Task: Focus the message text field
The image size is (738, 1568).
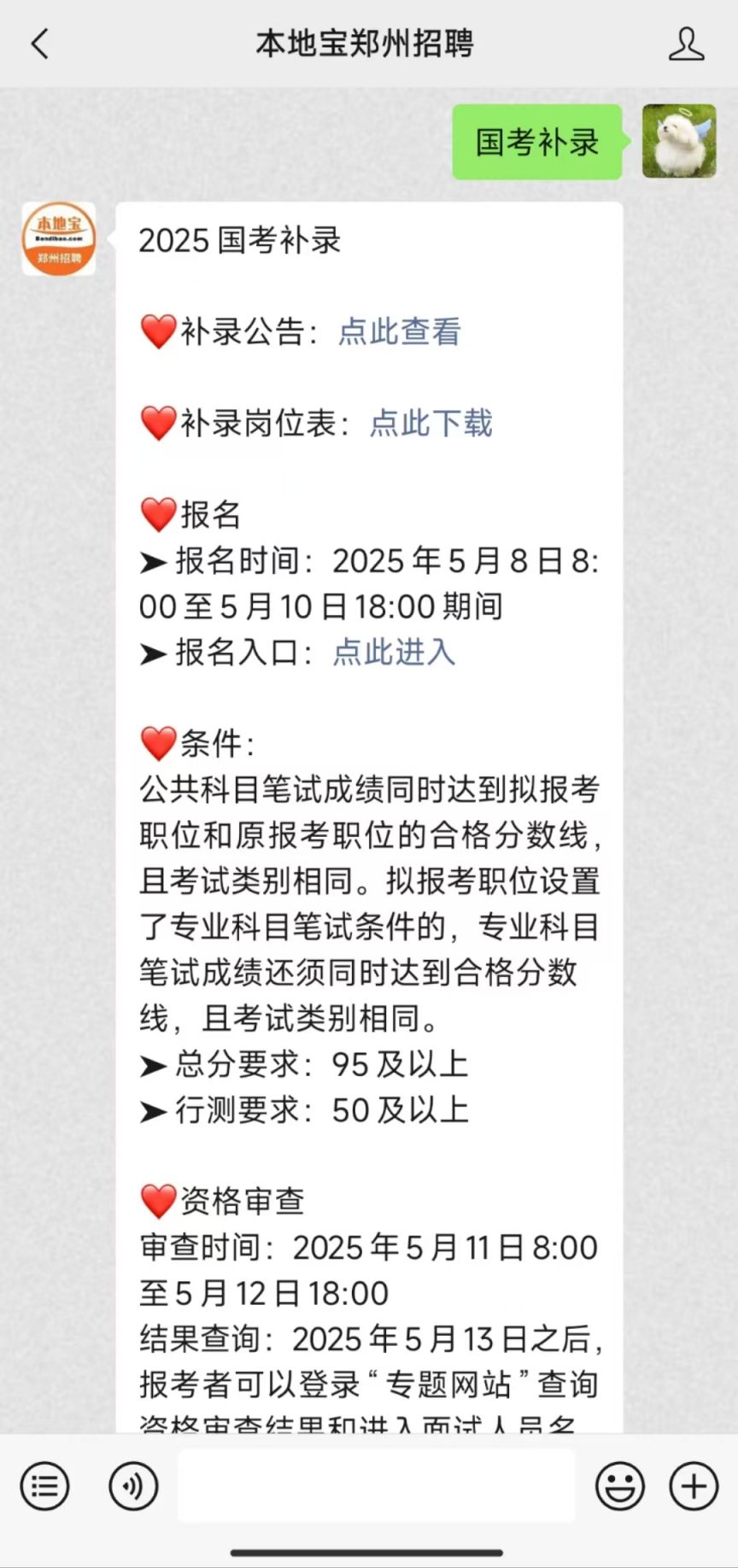Action: pyautogui.click(x=377, y=1486)
